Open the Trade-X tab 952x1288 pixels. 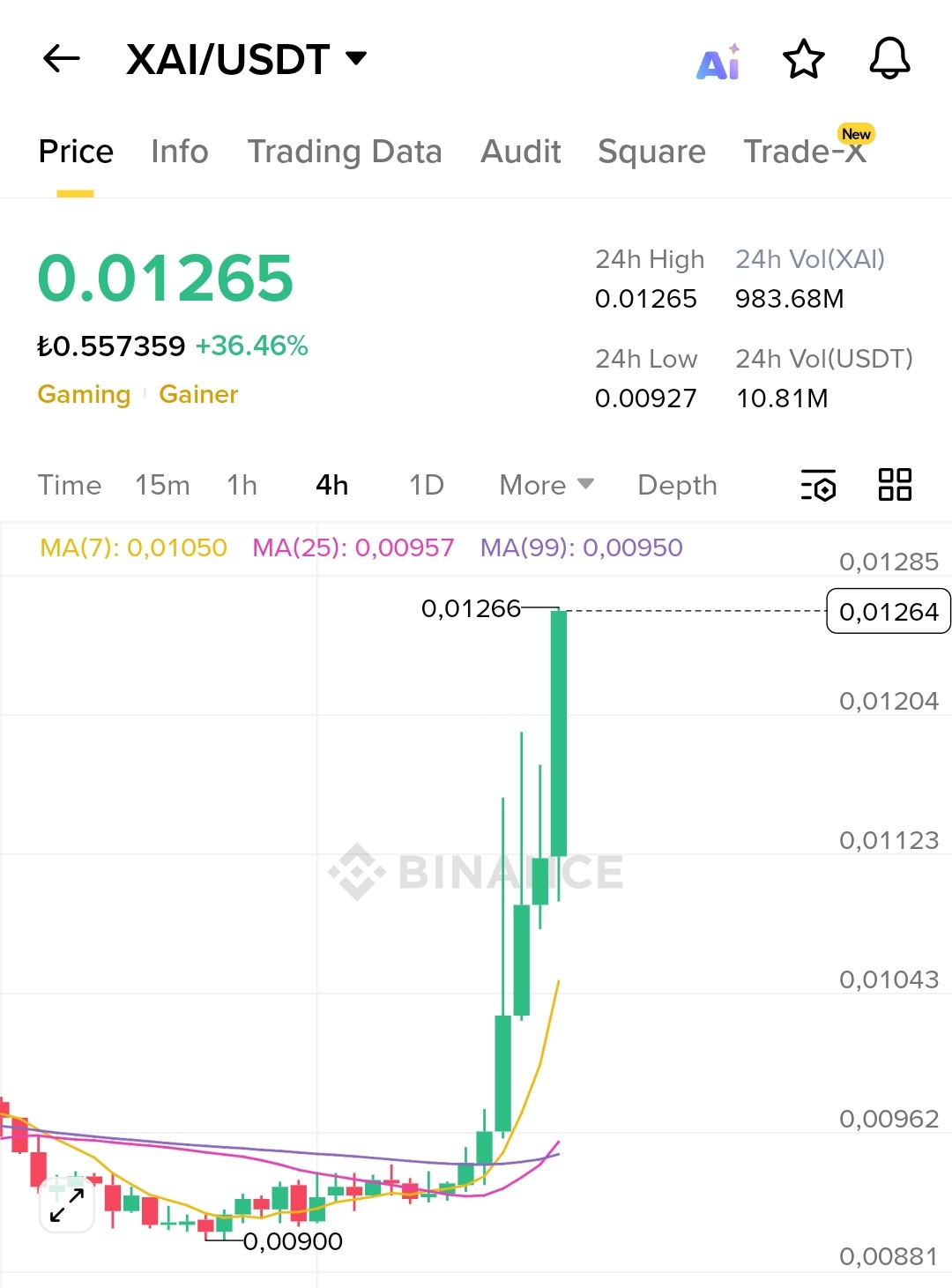pyautogui.click(x=805, y=152)
